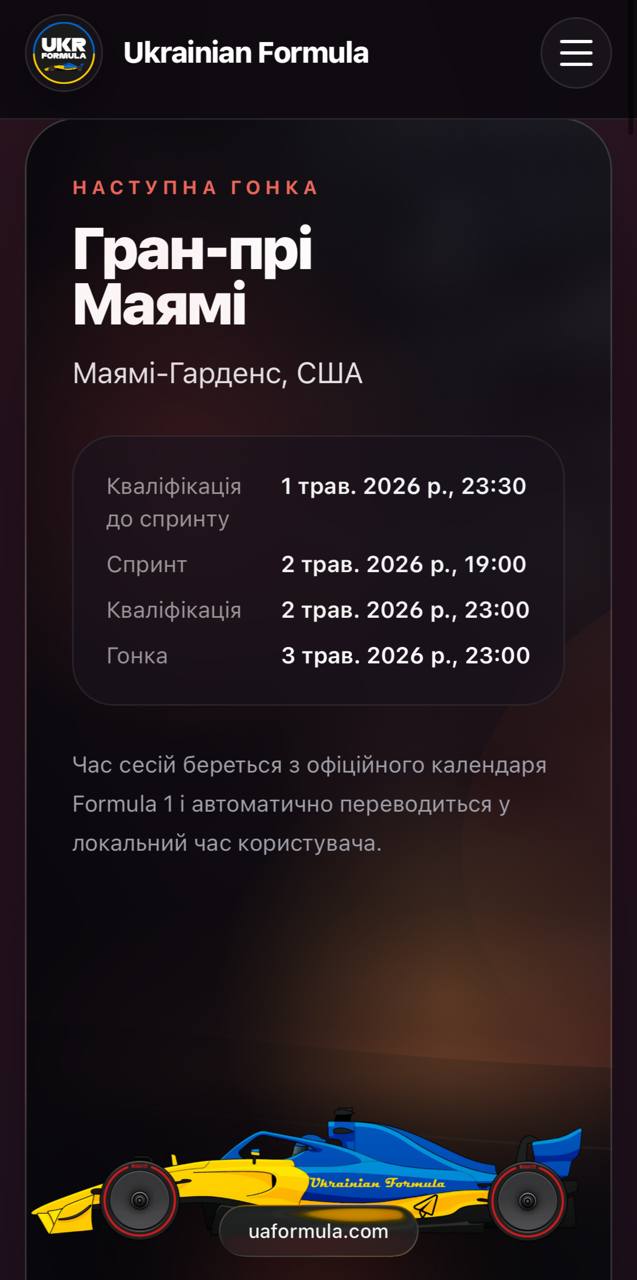Screen dimensions: 637x1280
Task: Go to homepage via Ukrainian Formula title
Action: tap(245, 53)
